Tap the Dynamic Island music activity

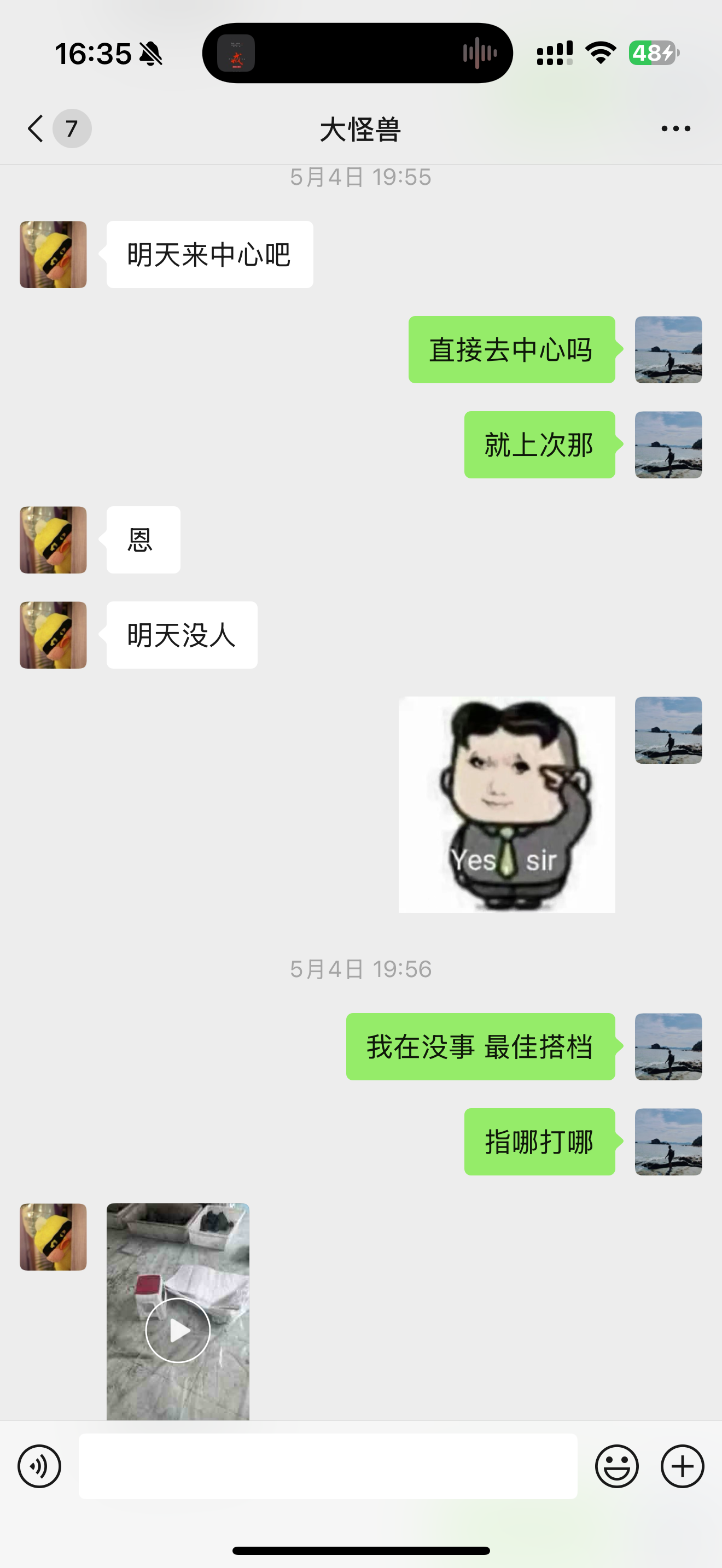pyautogui.click(x=357, y=53)
